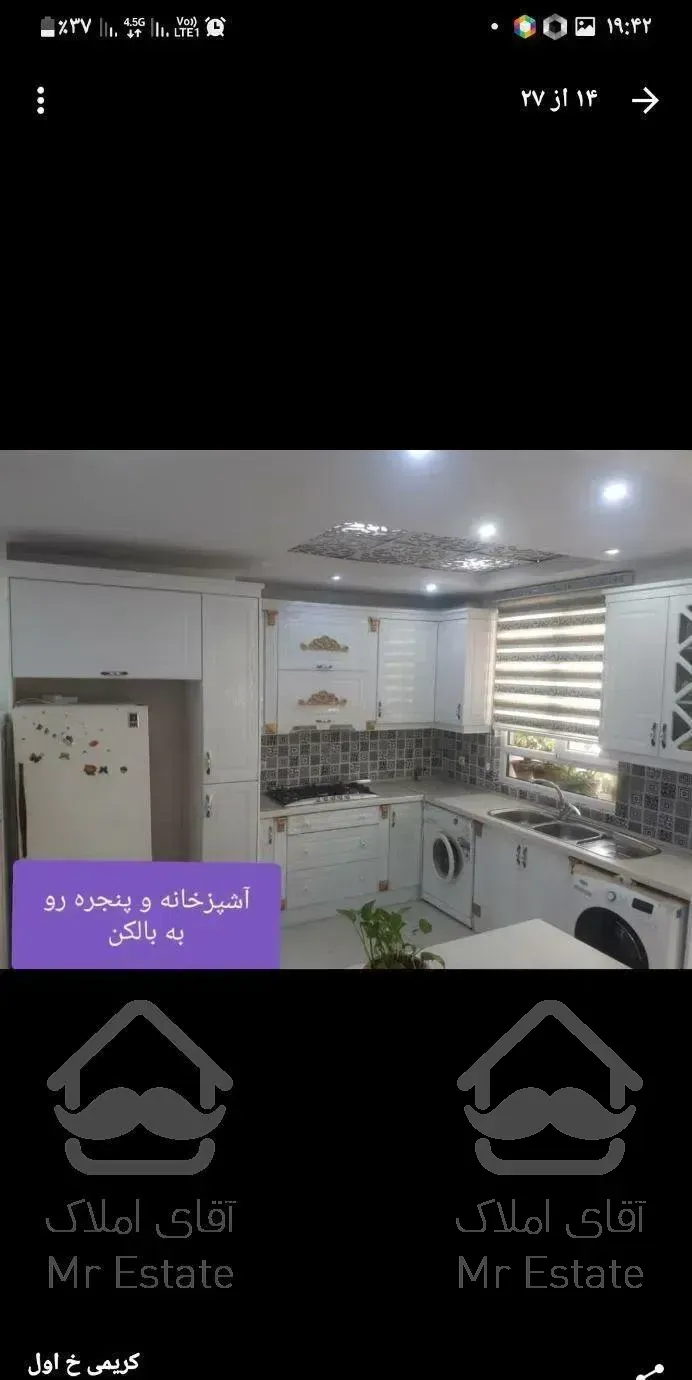This screenshot has width=692, height=1380.
Task: Open the three-dot overflow menu
Action: pyautogui.click(x=41, y=100)
